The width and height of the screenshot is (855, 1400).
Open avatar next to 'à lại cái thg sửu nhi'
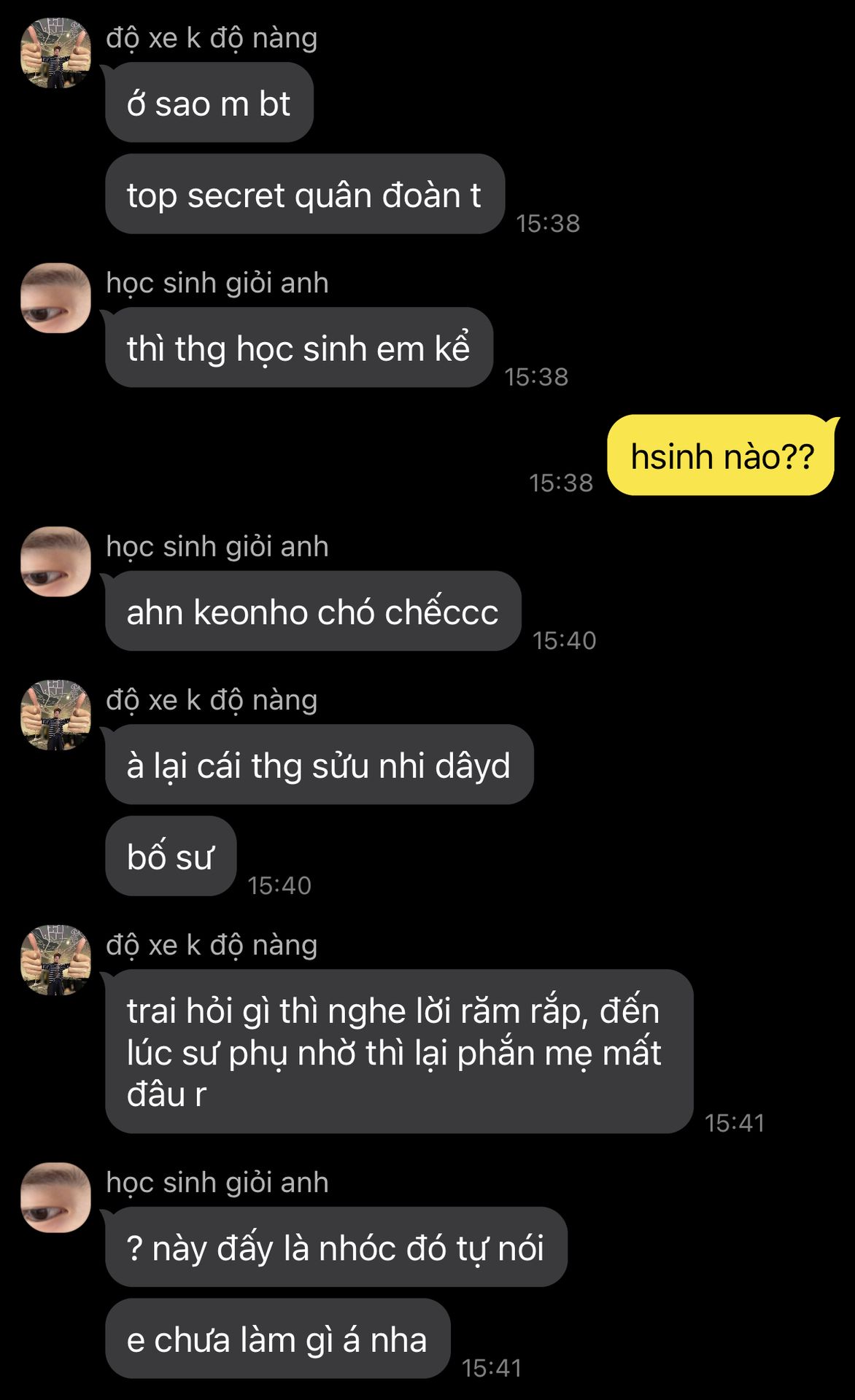tap(55, 715)
